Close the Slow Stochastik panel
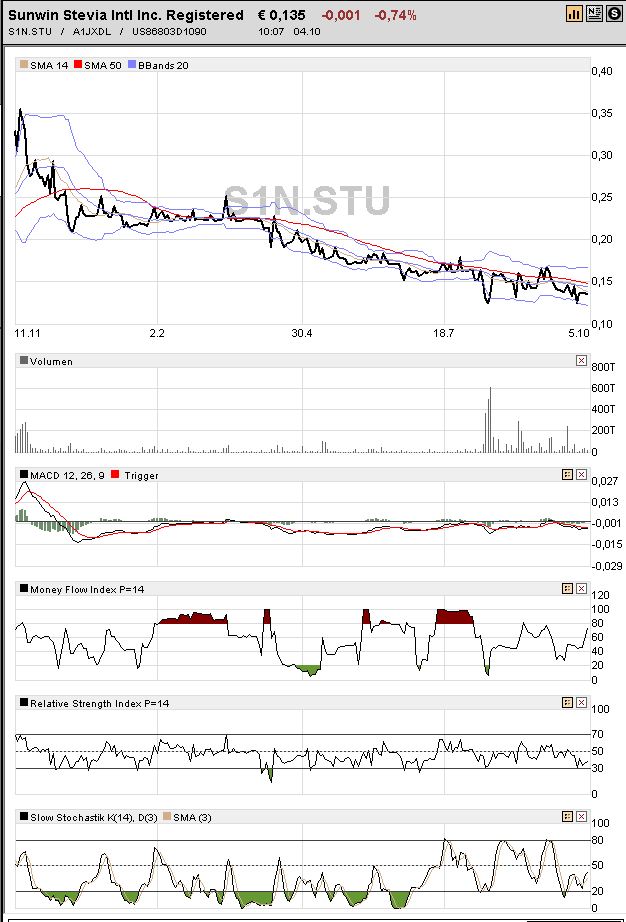Screen dimensions: 626x922 pyautogui.click(x=582, y=817)
